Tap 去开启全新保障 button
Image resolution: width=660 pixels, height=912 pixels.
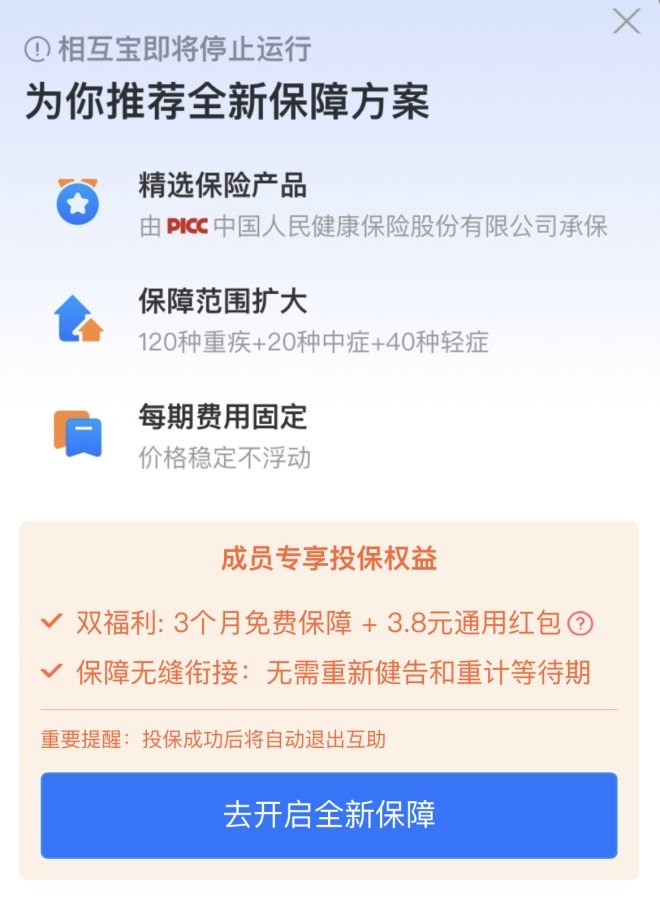(329, 815)
